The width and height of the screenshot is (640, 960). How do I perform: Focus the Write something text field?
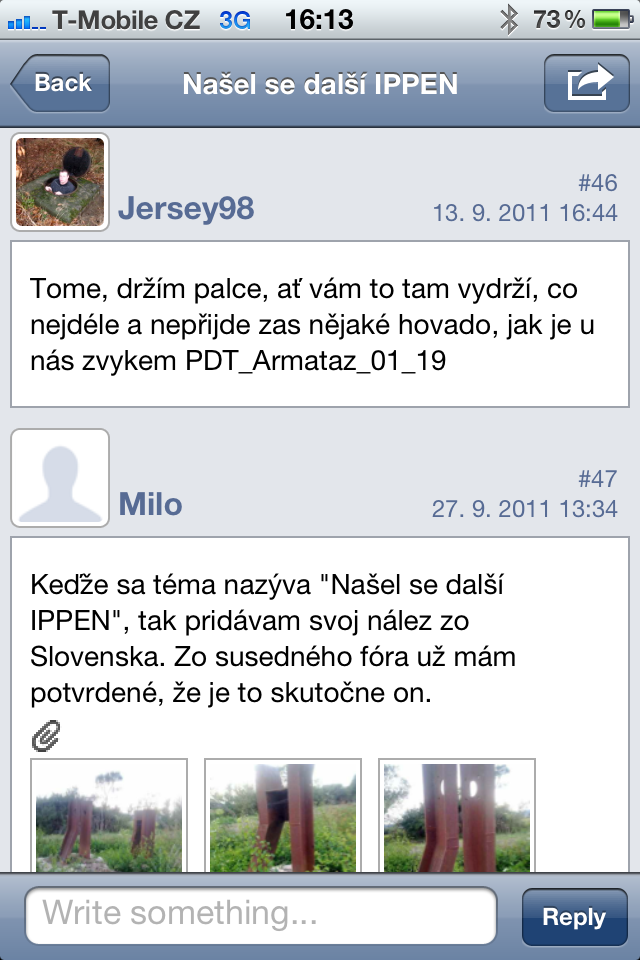pos(261,915)
